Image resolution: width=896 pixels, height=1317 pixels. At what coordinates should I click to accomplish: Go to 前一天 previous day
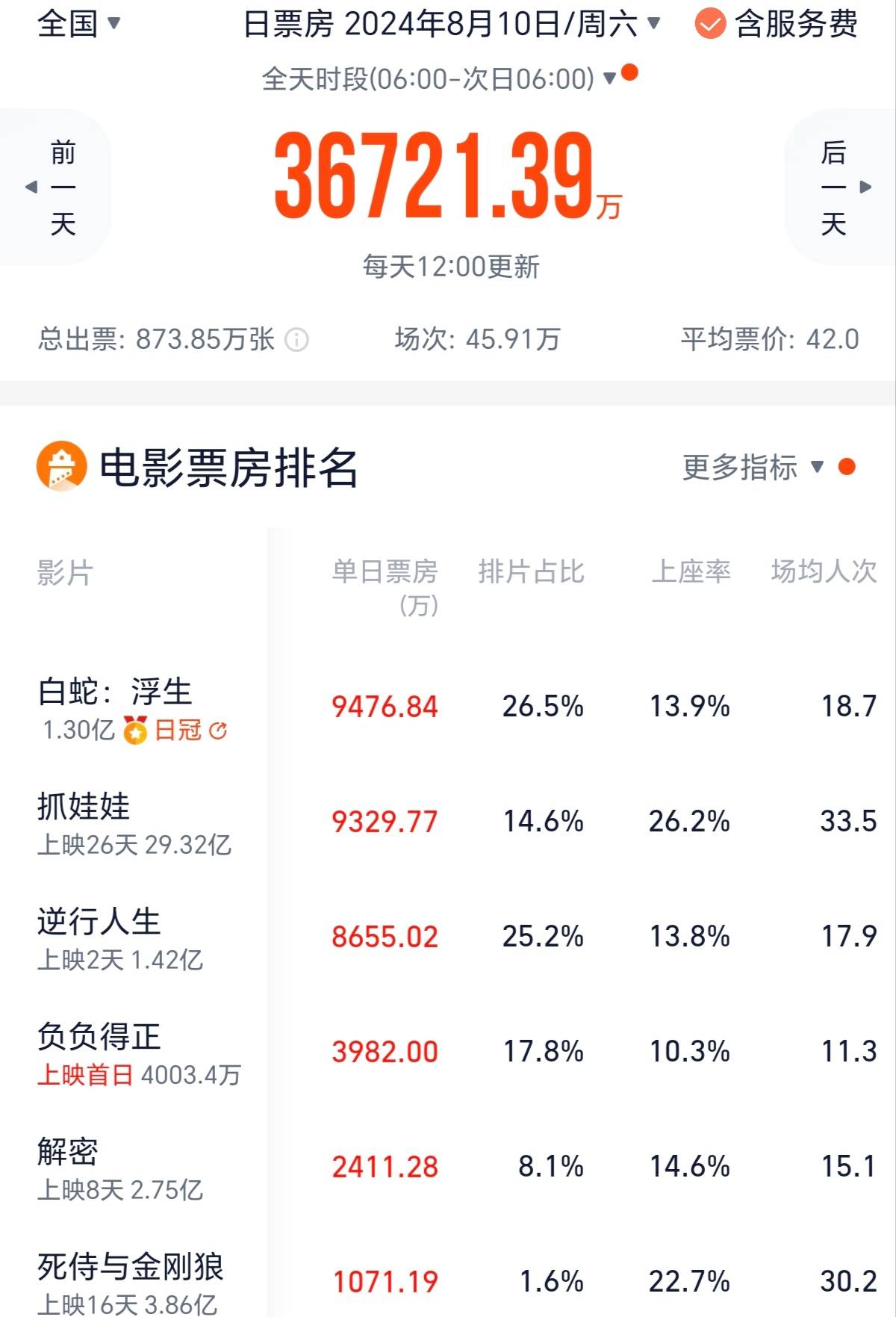(x=57, y=188)
